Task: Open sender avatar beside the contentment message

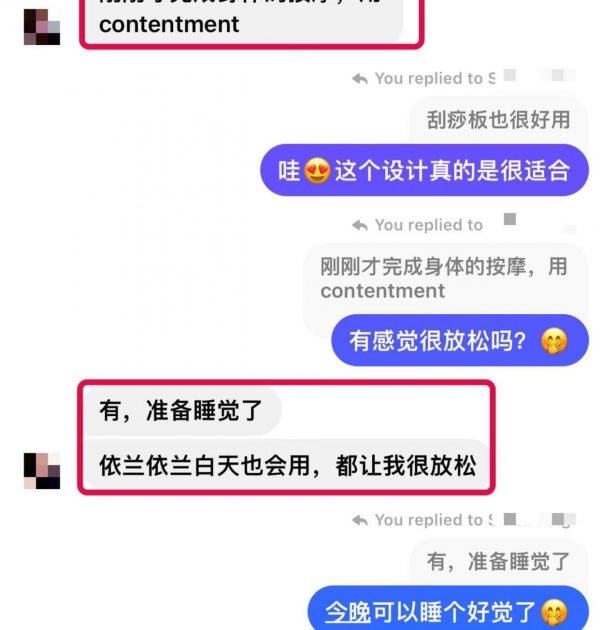Action: pyautogui.click(x=42, y=25)
